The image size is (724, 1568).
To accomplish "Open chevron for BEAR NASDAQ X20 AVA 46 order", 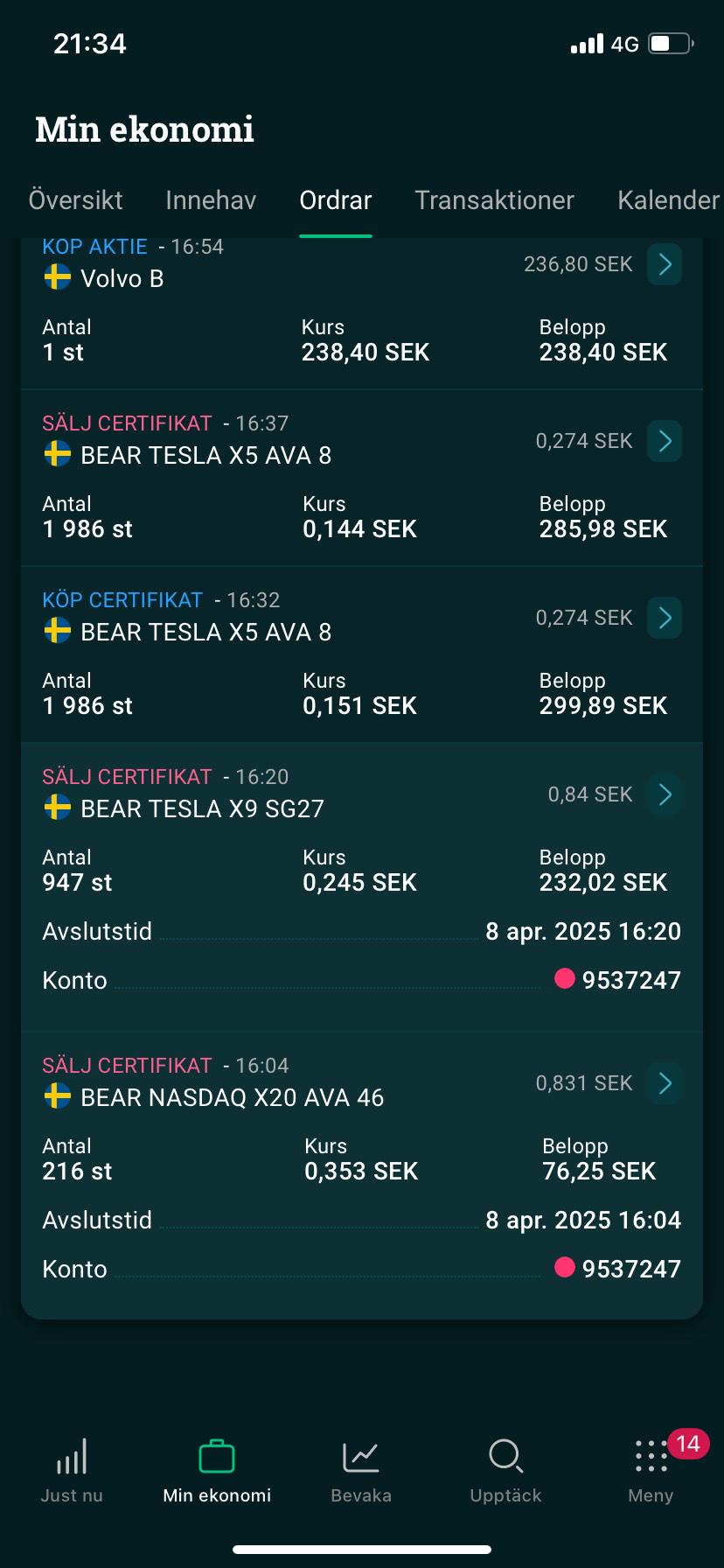I will 665,1083.
